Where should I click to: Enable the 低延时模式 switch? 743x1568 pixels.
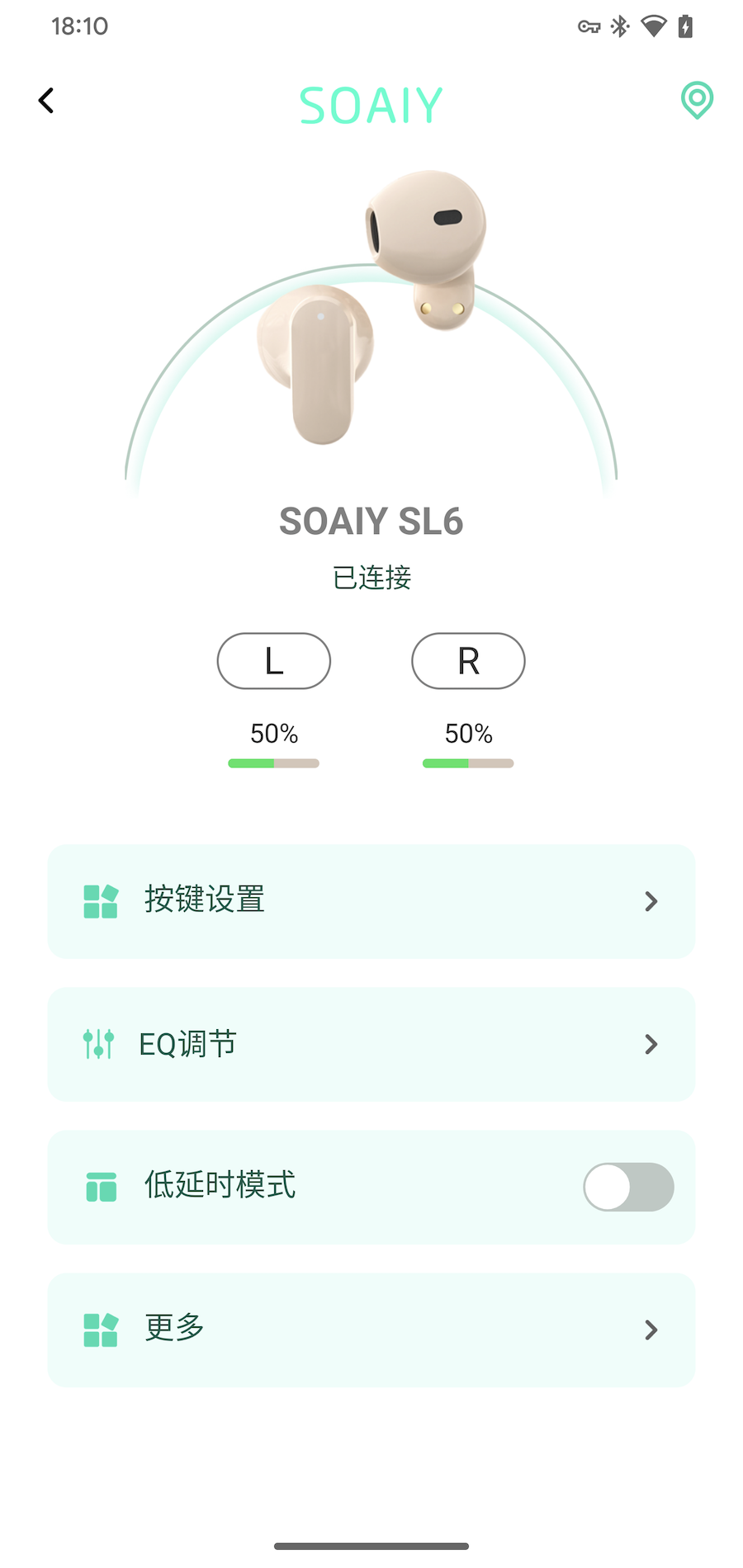click(x=628, y=1187)
